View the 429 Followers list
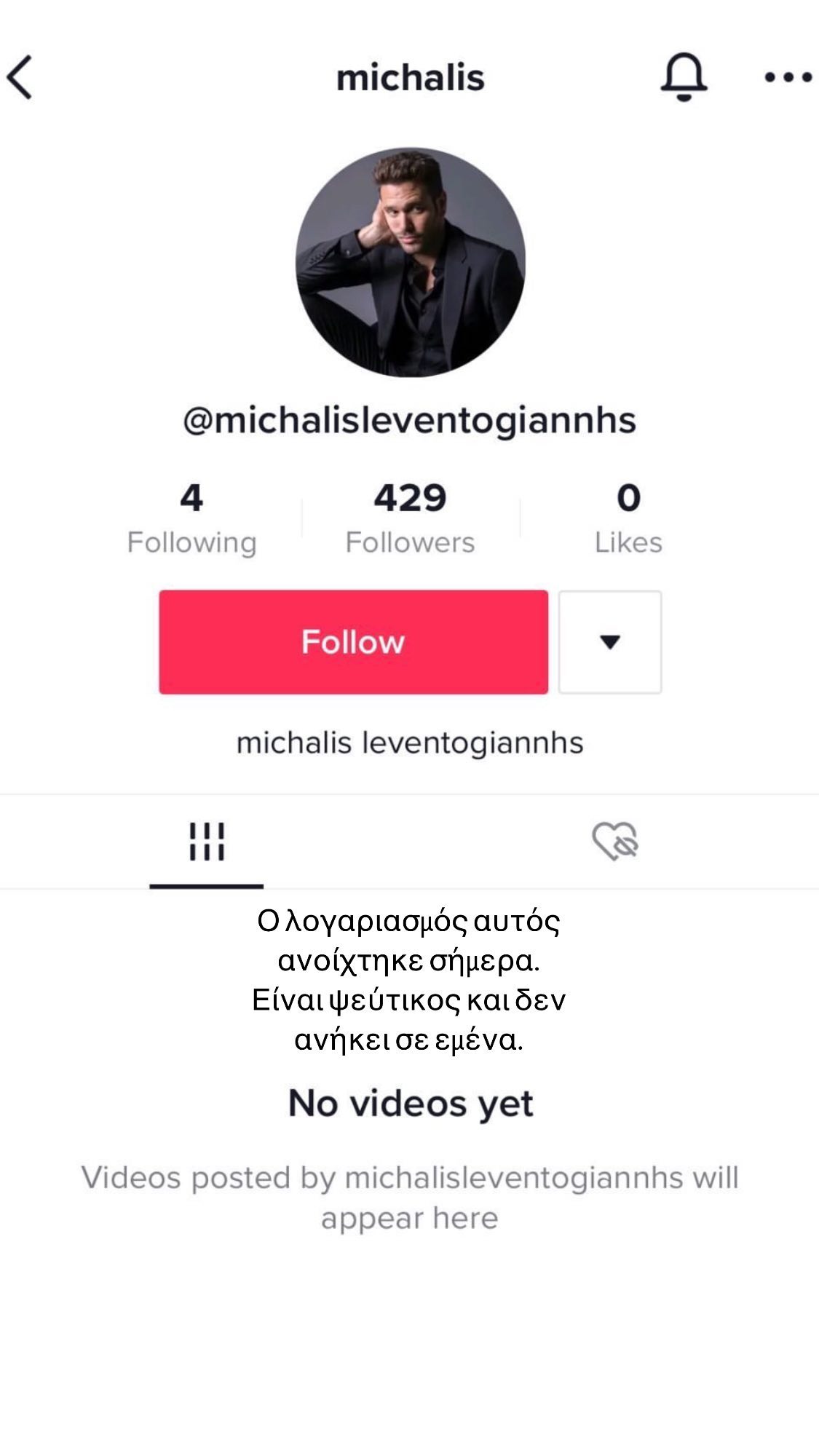 410,518
